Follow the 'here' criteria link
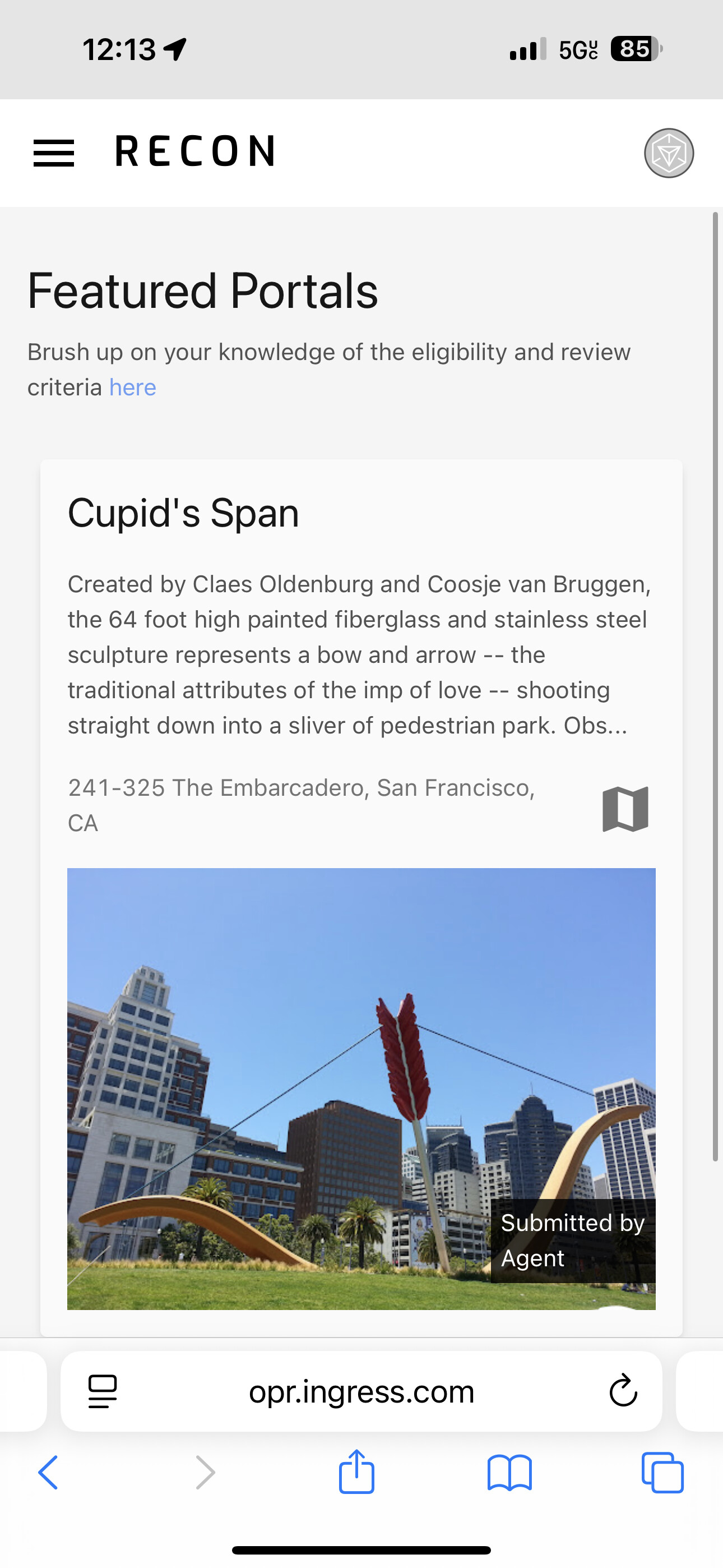723x1568 pixels. (133, 388)
